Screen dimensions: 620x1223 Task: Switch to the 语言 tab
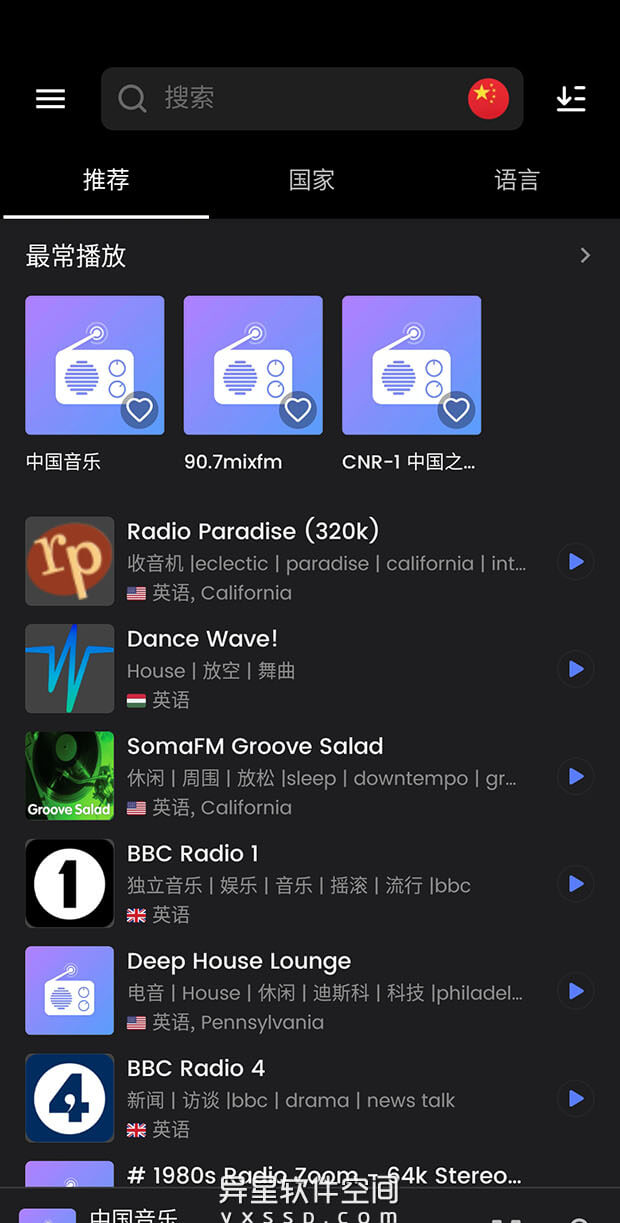(x=516, y=180)
